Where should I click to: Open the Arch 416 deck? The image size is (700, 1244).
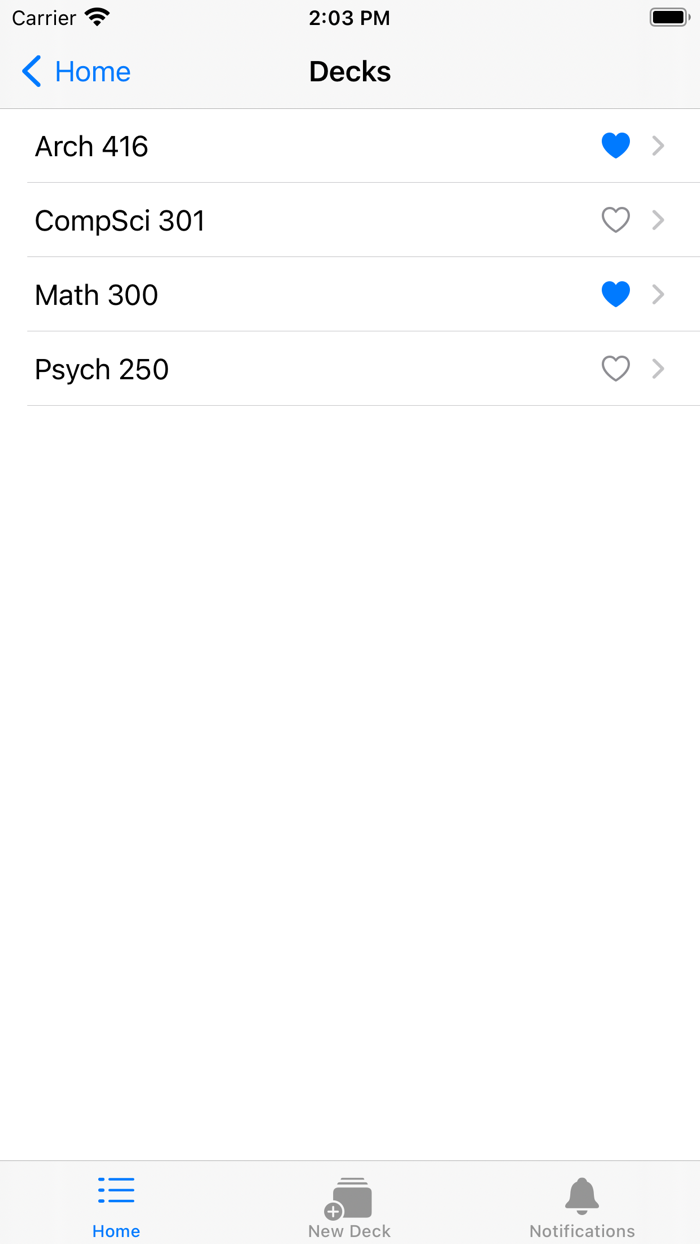300,146
